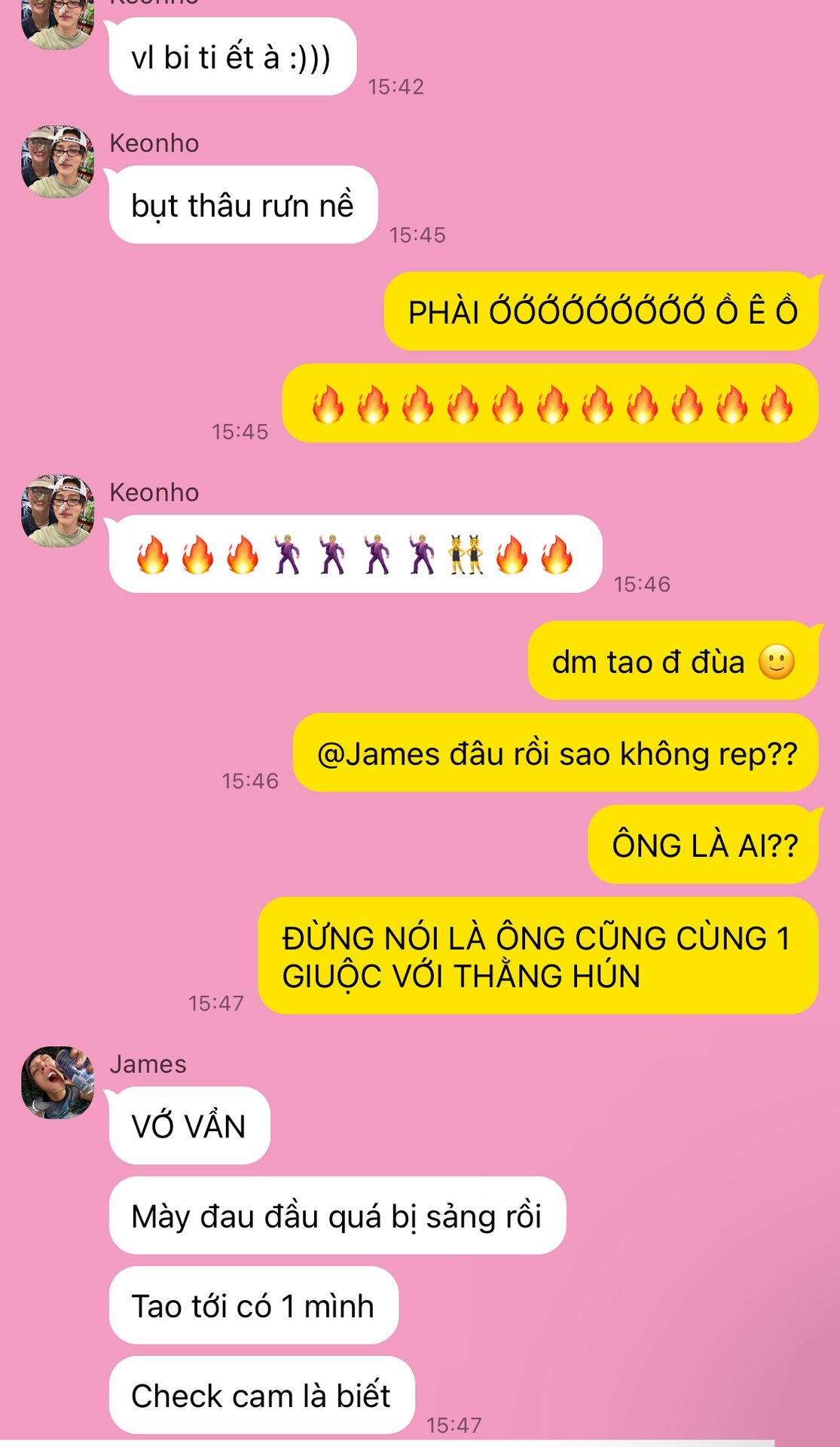
Task: Open Keonho's avatar beside the fire emoji message
Action: click(x=58, y=511)
